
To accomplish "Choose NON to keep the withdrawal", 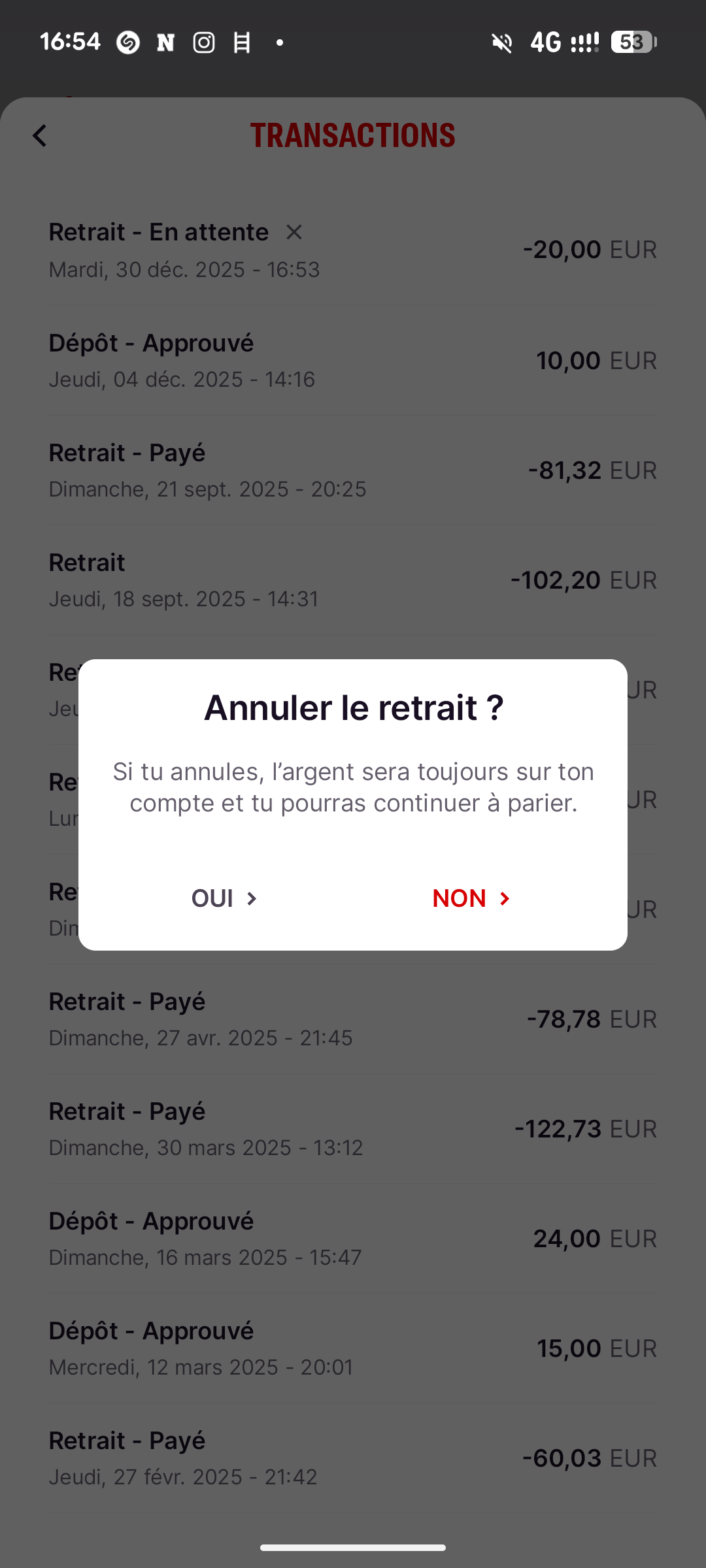I will coord(471,898).
